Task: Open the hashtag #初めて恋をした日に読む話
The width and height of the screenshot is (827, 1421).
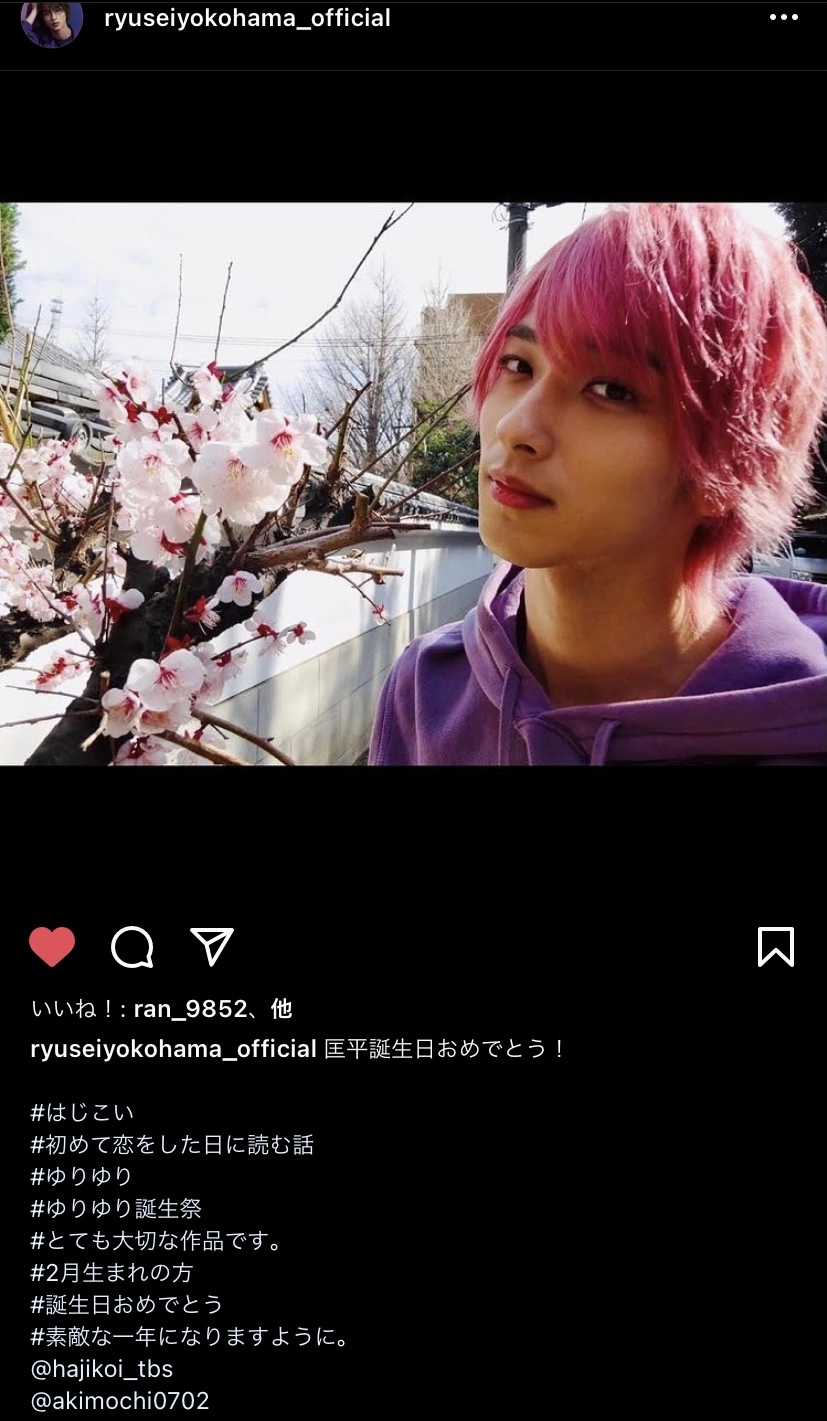Action: click(172, 1145)
